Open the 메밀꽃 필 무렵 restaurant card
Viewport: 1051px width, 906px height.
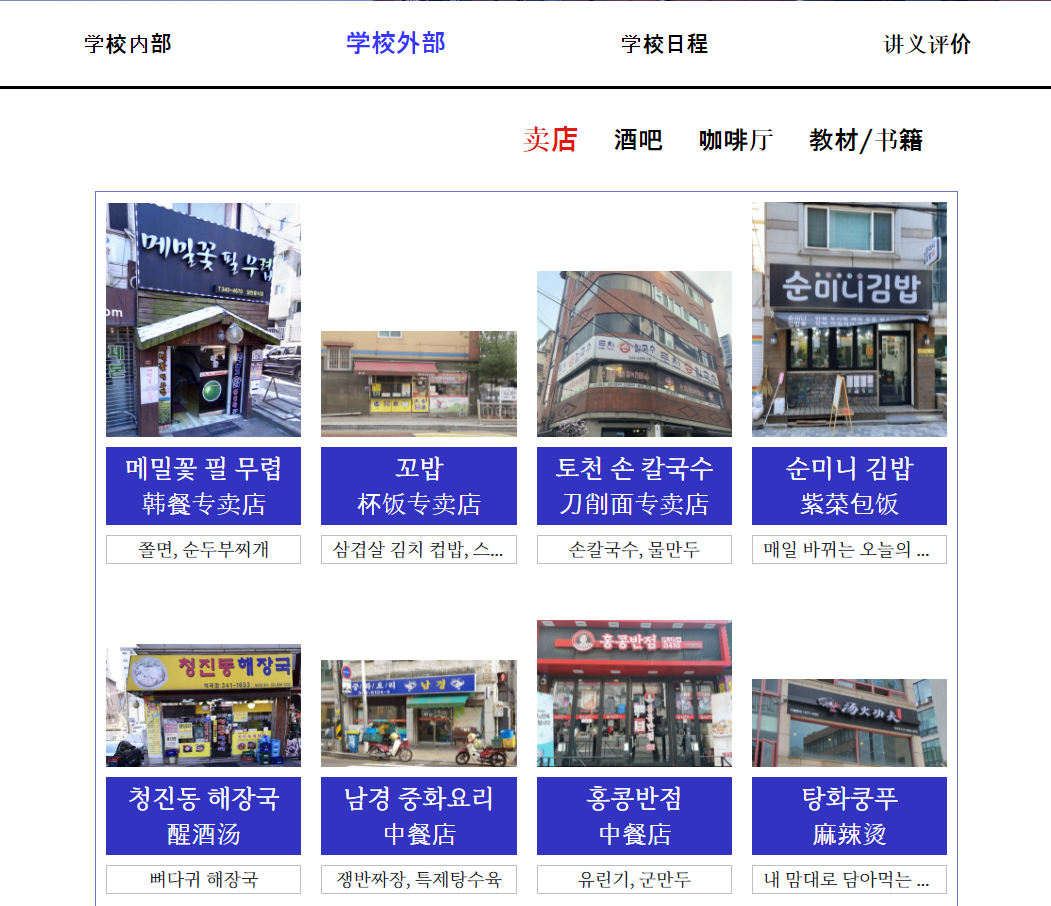[203, 485]
